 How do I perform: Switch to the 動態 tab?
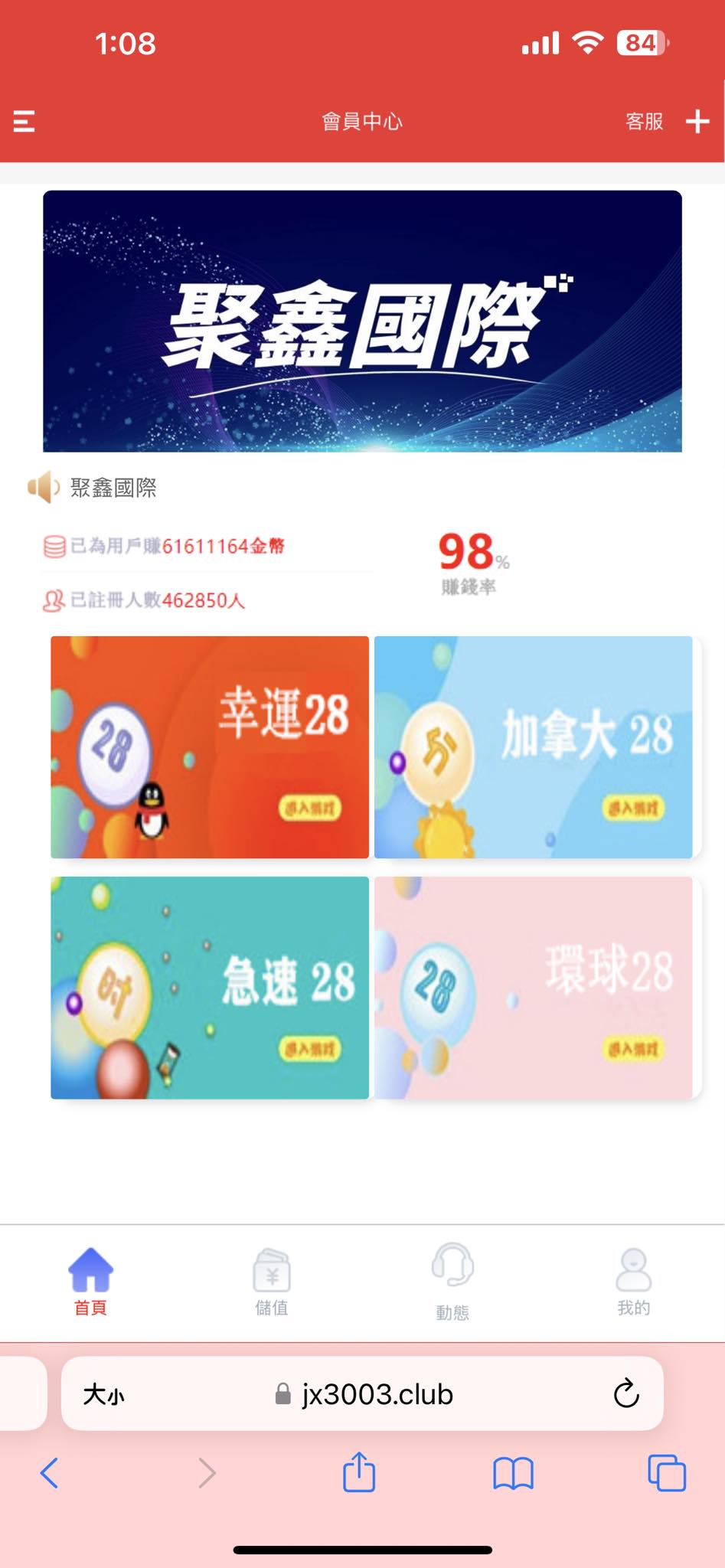click(x=452, y=1282)
